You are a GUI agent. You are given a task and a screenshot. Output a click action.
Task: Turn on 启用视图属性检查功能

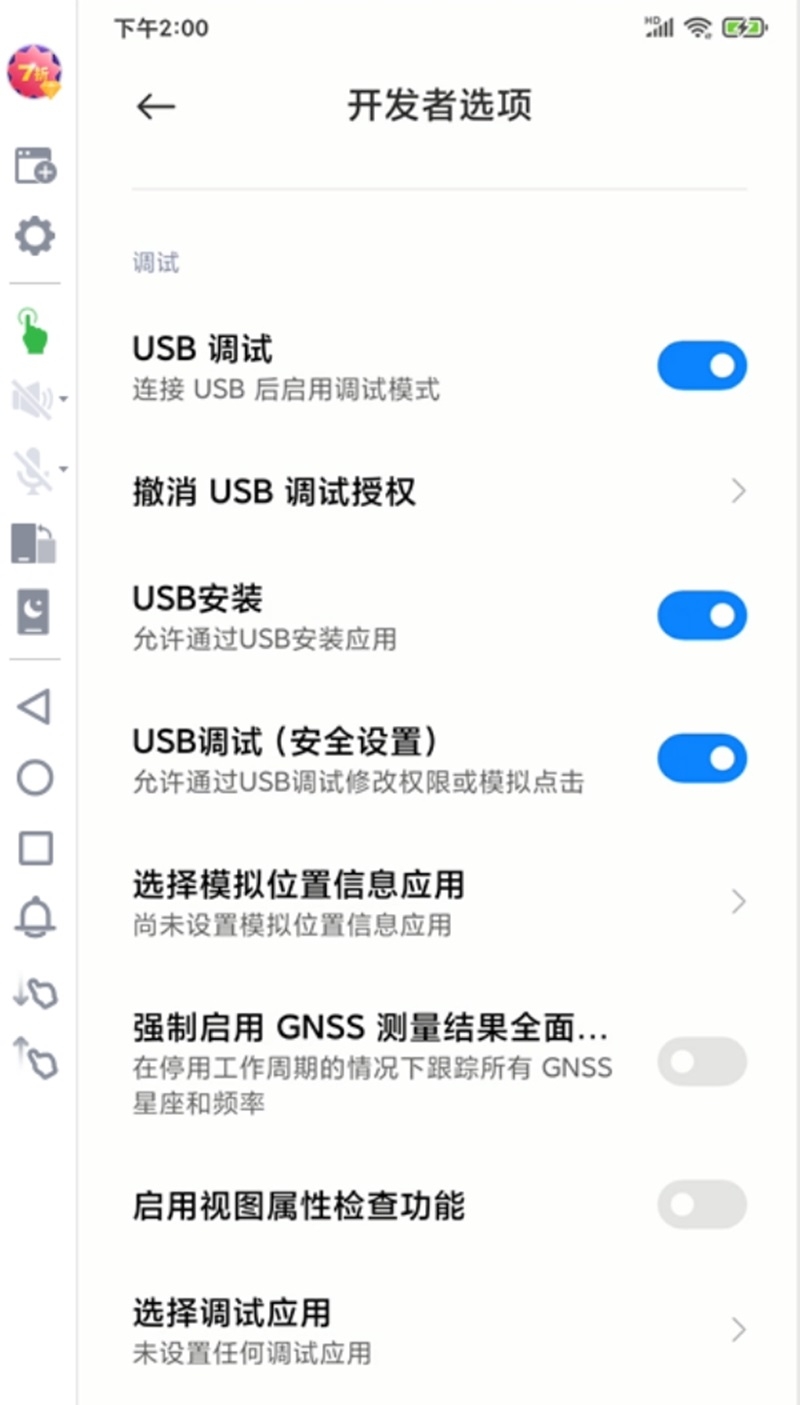tap(701, 1205)
